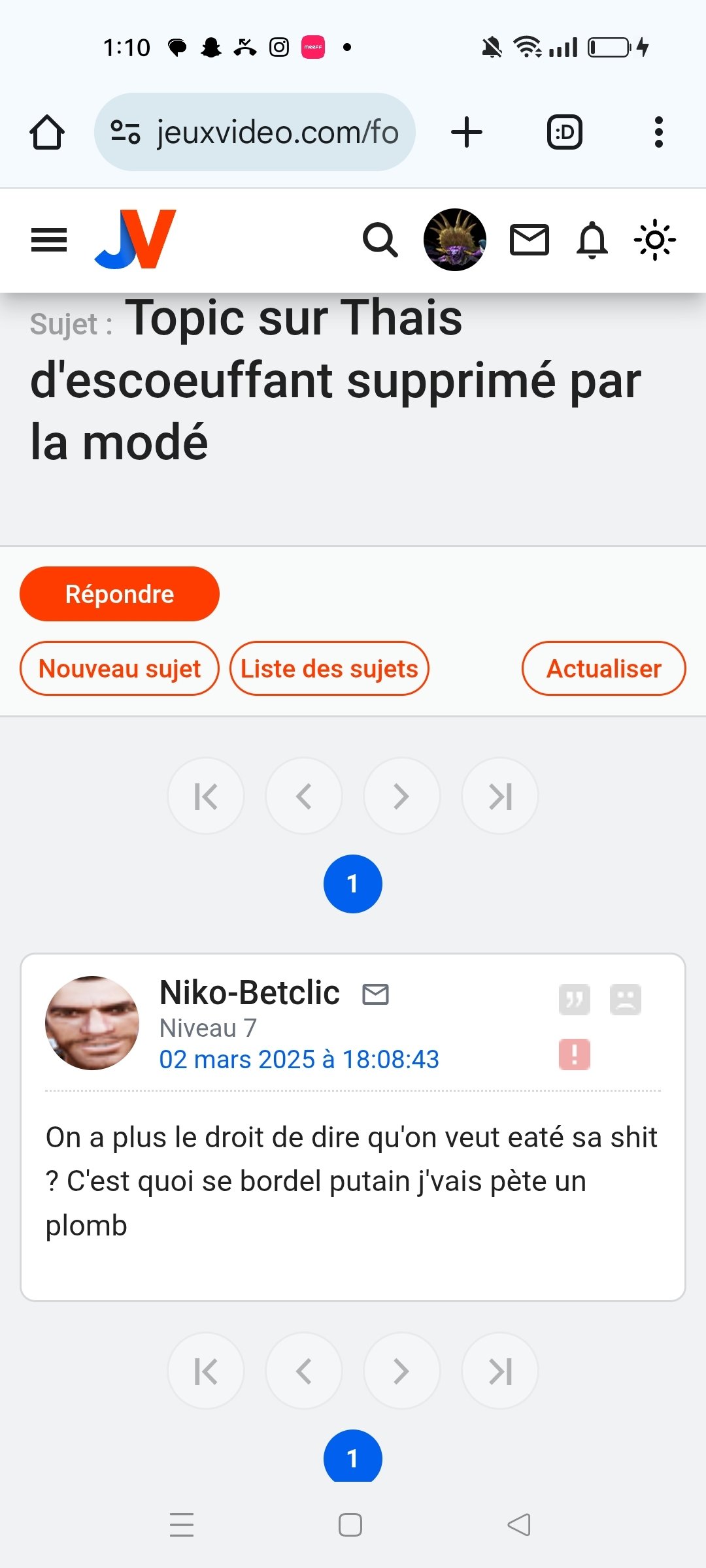The image size is (706, 1568).
Task: Open a new browser tab
Action: (x=467, y=132)
